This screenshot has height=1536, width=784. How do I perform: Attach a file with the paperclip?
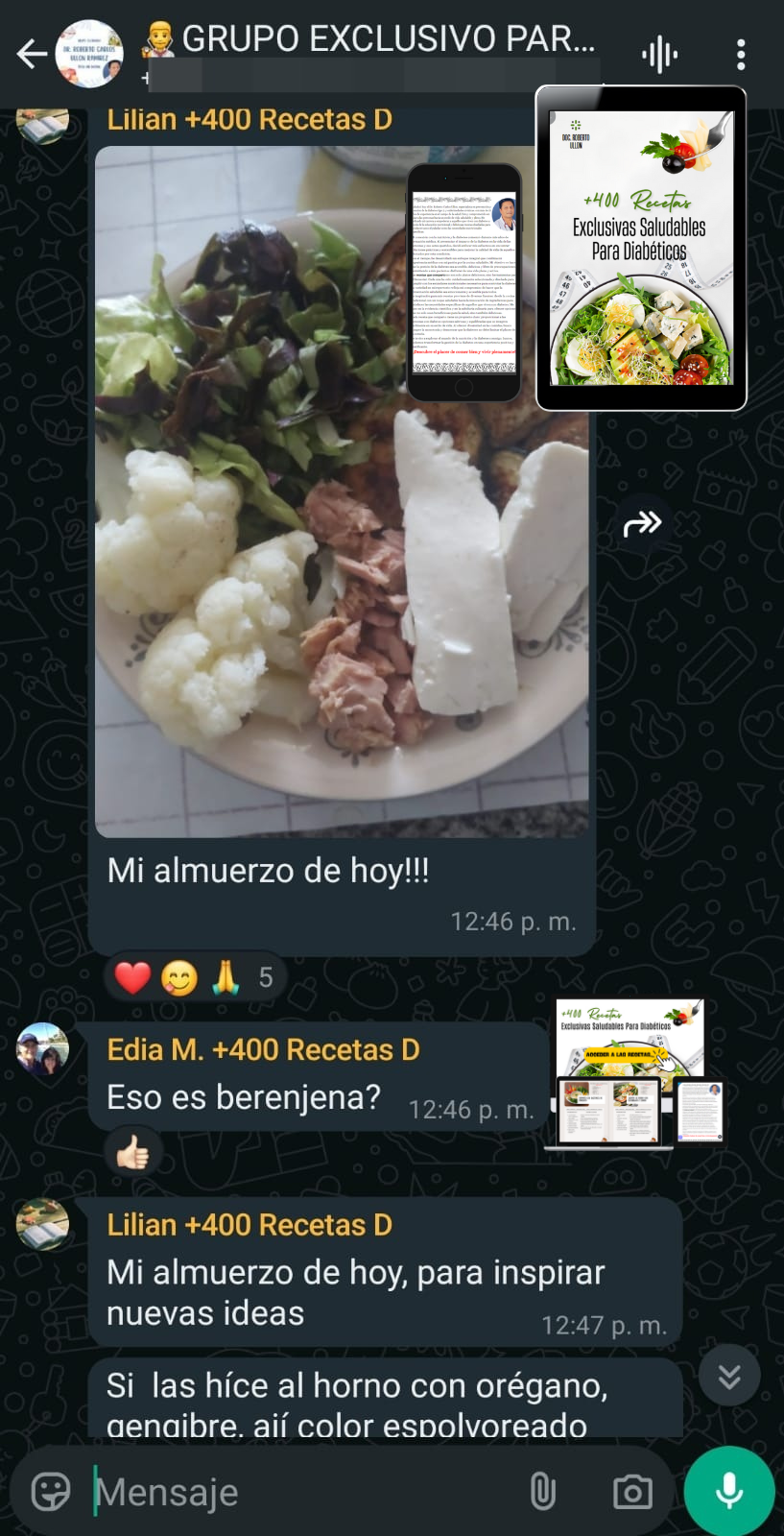(543, 1492)
